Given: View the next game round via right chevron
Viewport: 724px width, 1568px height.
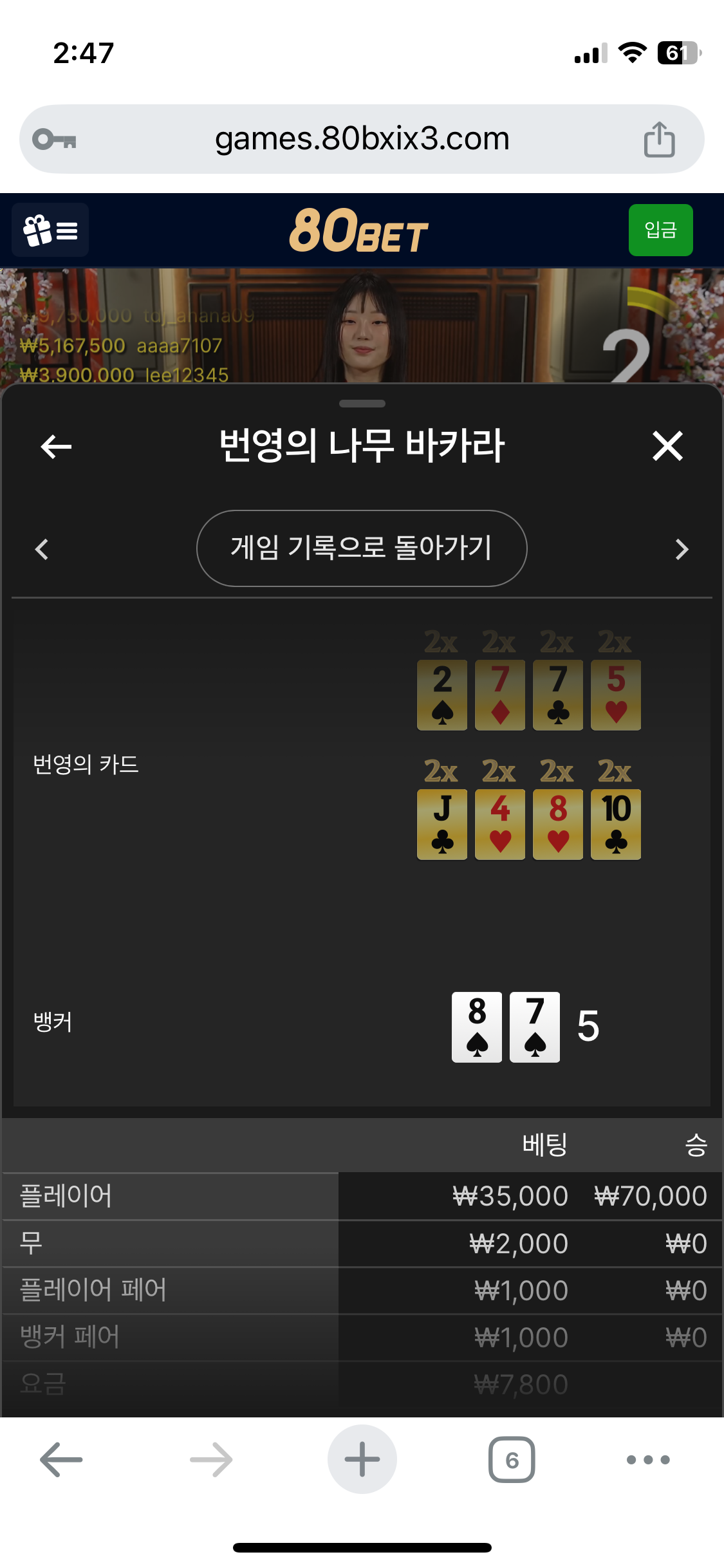Looking at the screenshot, I should 682,549.
